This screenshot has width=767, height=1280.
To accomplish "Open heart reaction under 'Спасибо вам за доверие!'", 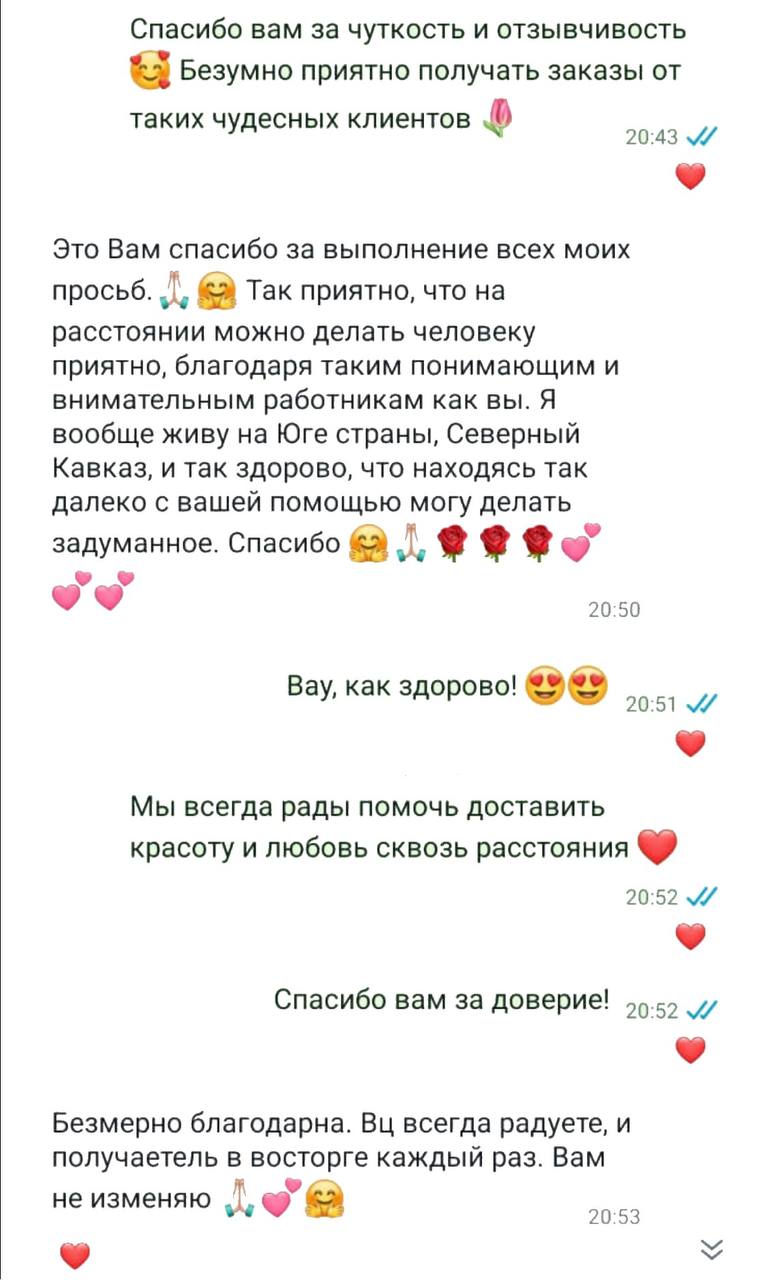I will tap(690, 1049).
